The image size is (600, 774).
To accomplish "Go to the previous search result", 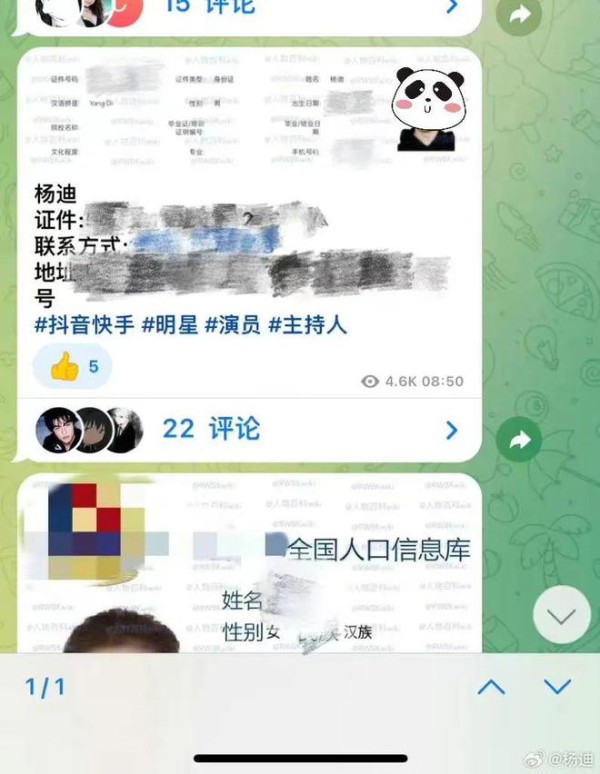I will point(491,687).
